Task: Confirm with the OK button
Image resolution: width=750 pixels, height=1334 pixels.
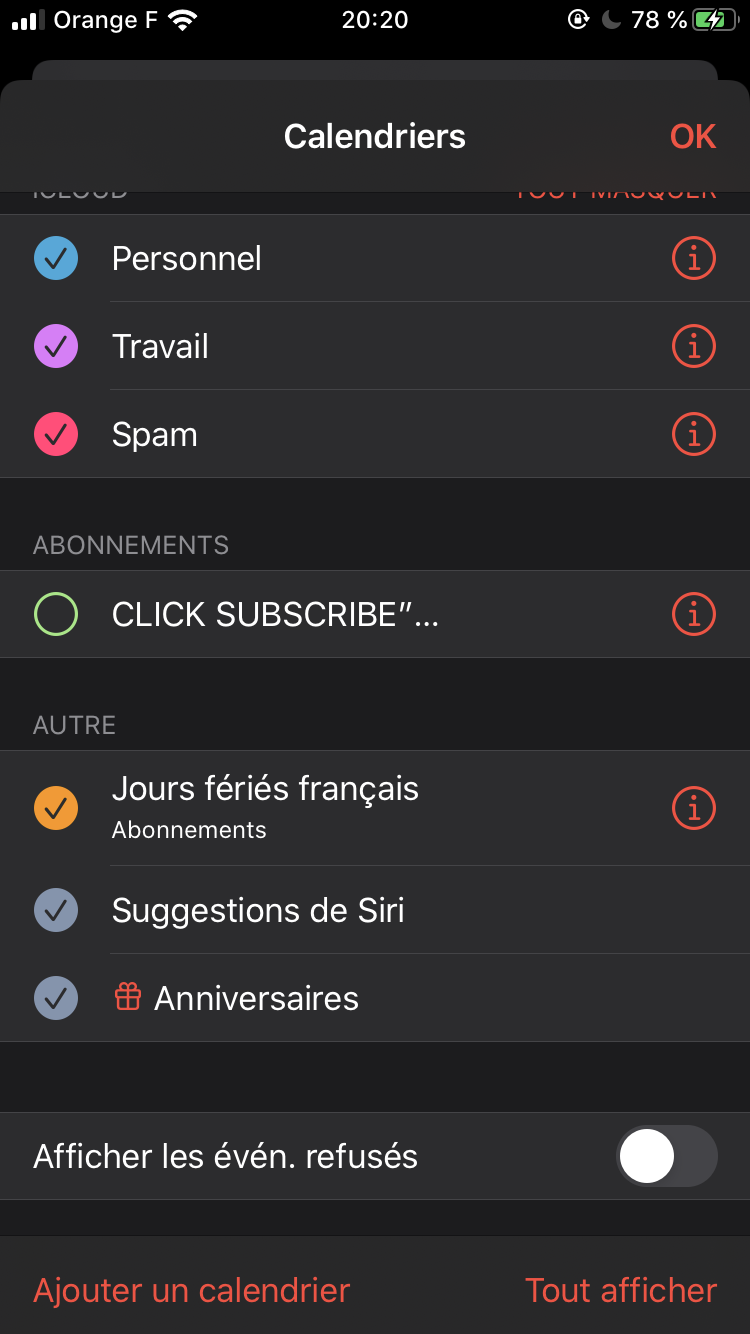Action: [693, 136]
